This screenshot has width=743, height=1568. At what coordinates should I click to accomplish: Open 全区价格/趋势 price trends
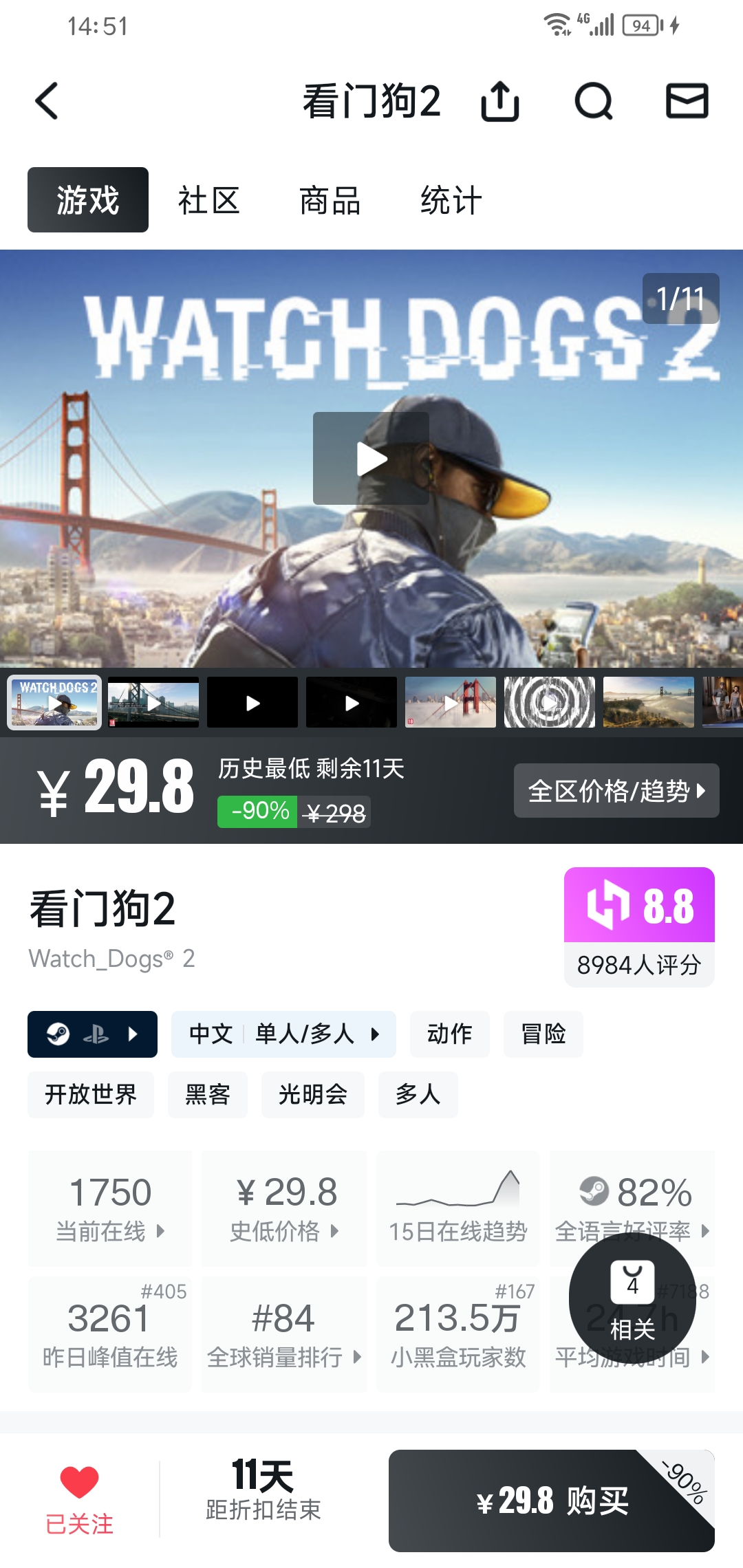[x=616, y=791]
